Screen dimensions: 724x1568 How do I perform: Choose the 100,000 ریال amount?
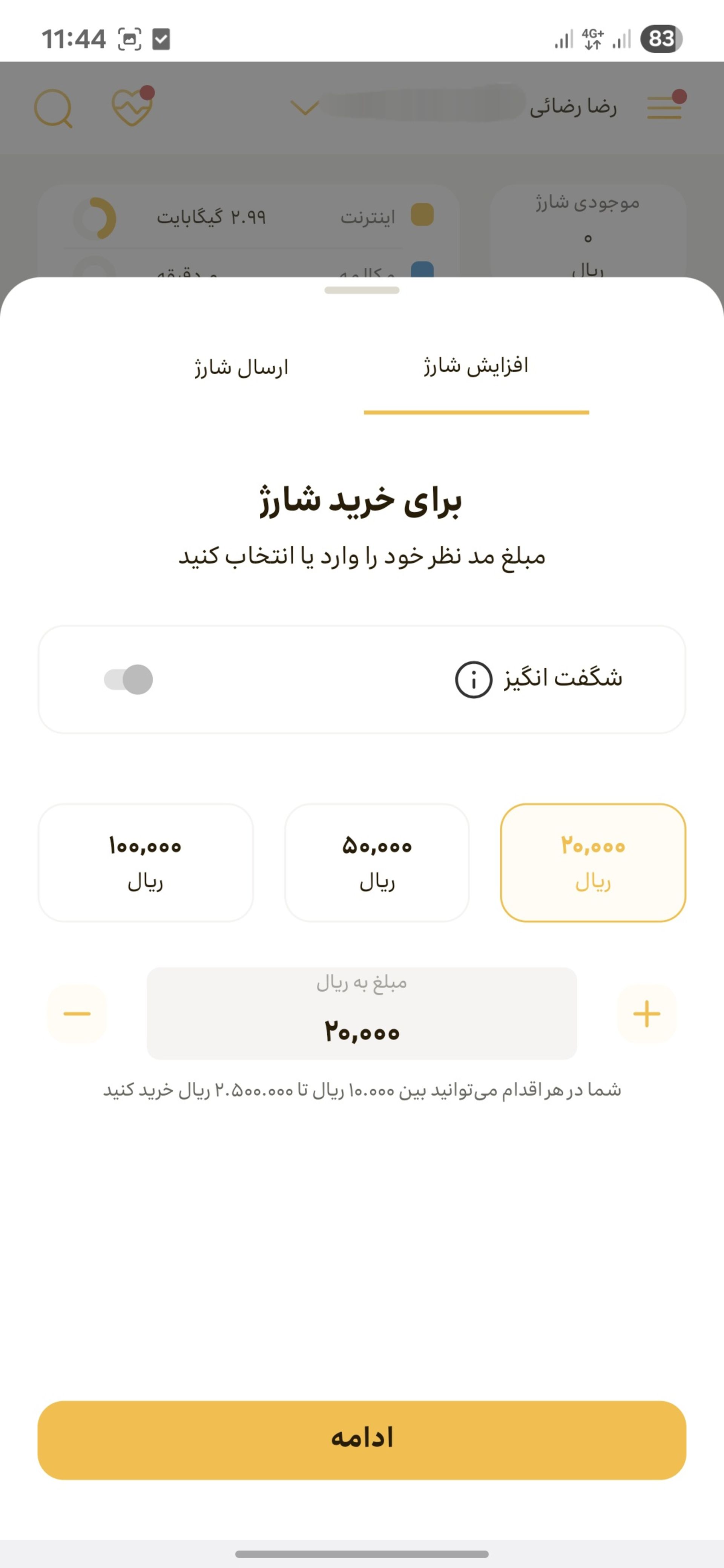[x=146, y=862]
